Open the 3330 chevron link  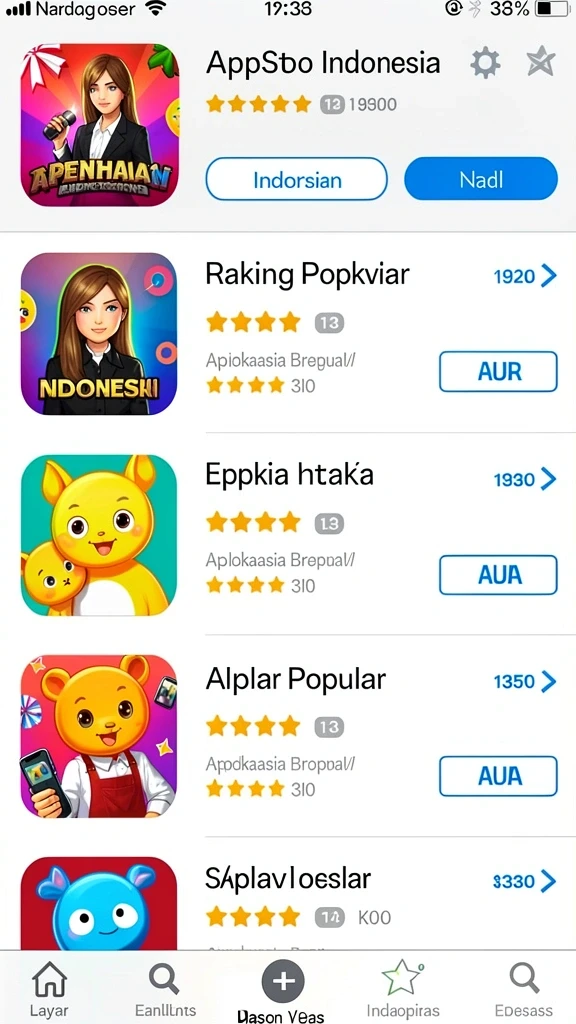tap(525, 882)
